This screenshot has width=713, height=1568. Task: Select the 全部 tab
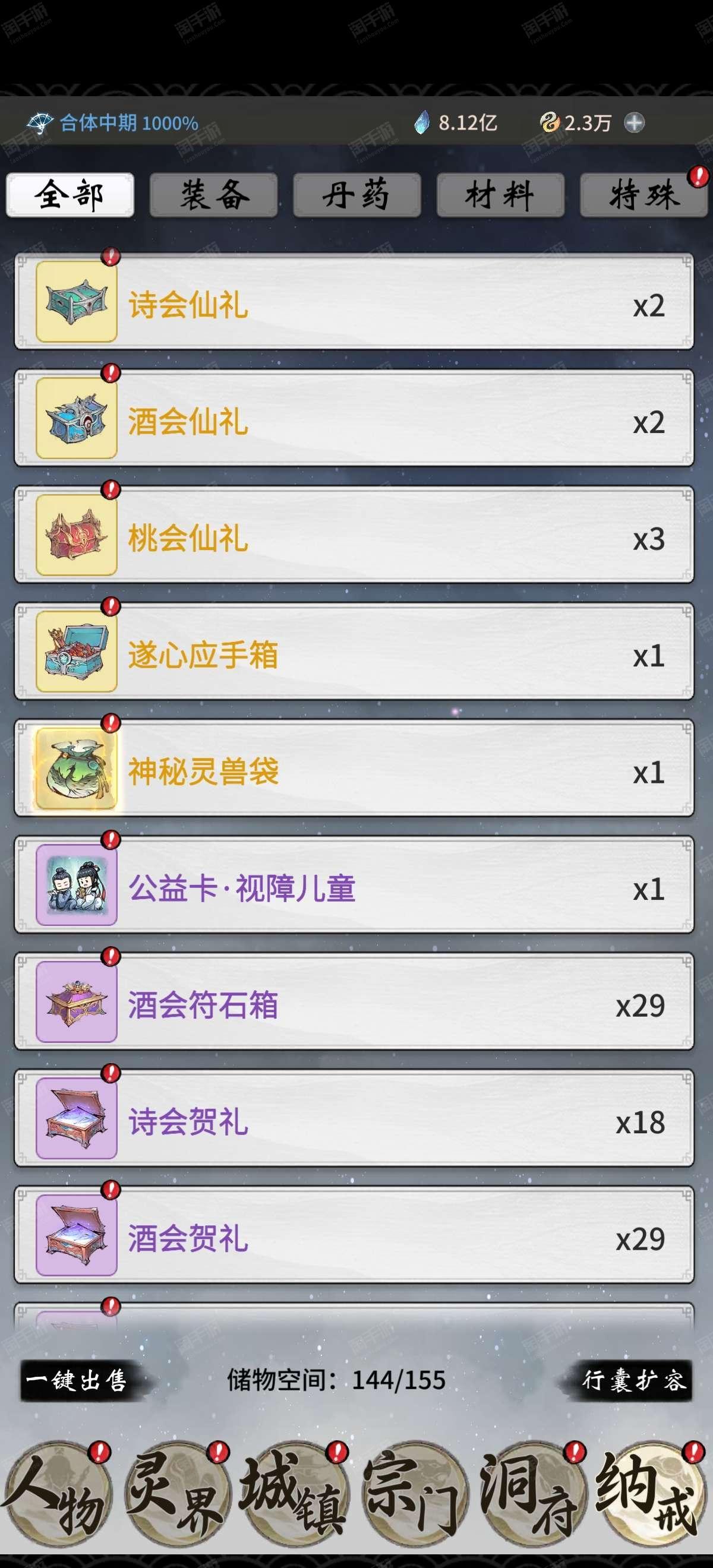click(70, 195)
